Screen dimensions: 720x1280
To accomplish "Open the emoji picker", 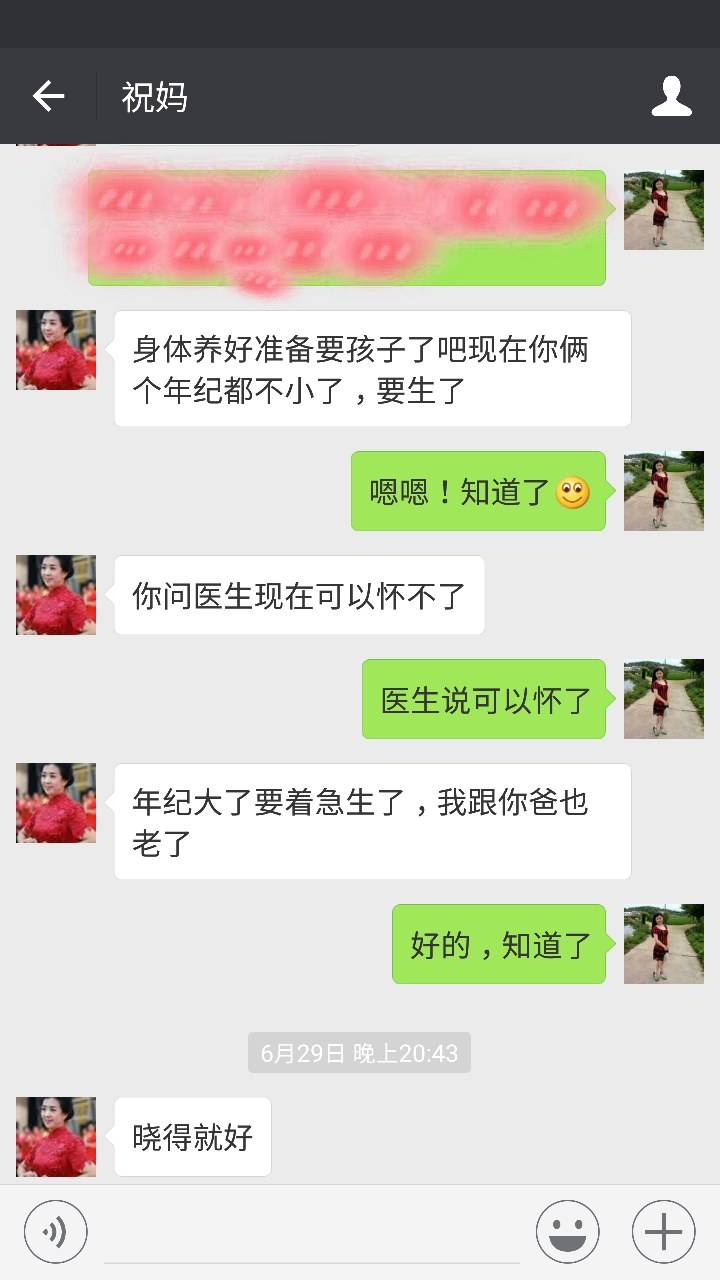I will coord(567,1232).
